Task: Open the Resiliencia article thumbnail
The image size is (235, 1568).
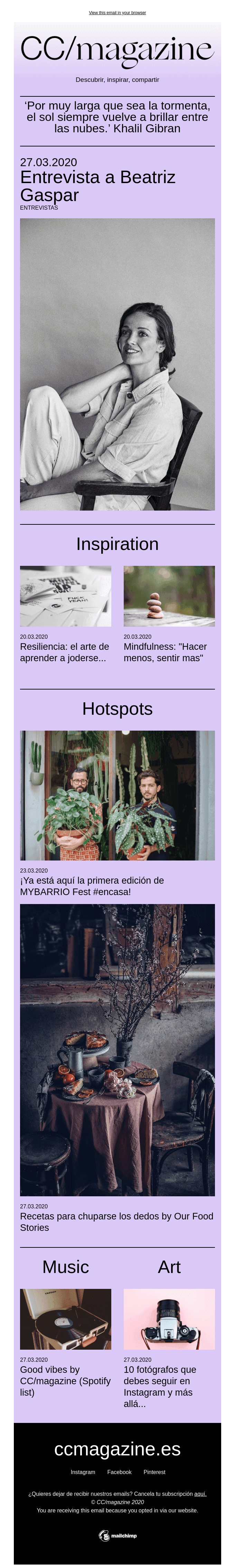Action: pos(65,596)
